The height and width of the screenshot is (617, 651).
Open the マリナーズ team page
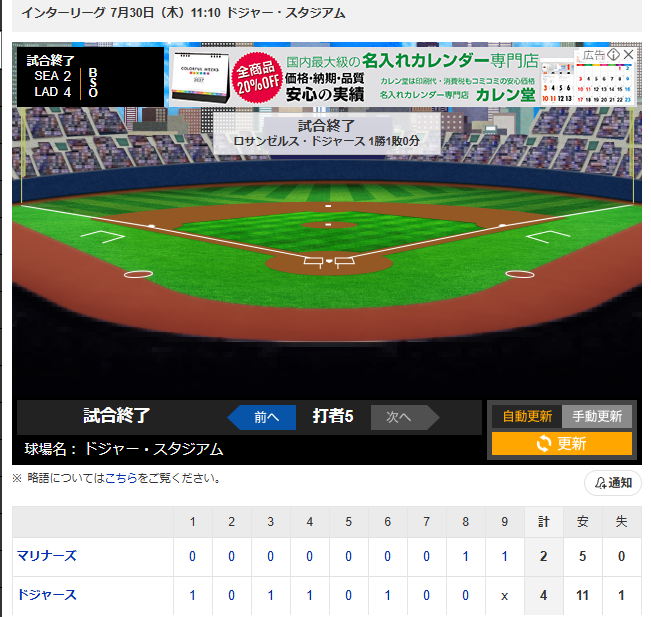tap(46, 556)
